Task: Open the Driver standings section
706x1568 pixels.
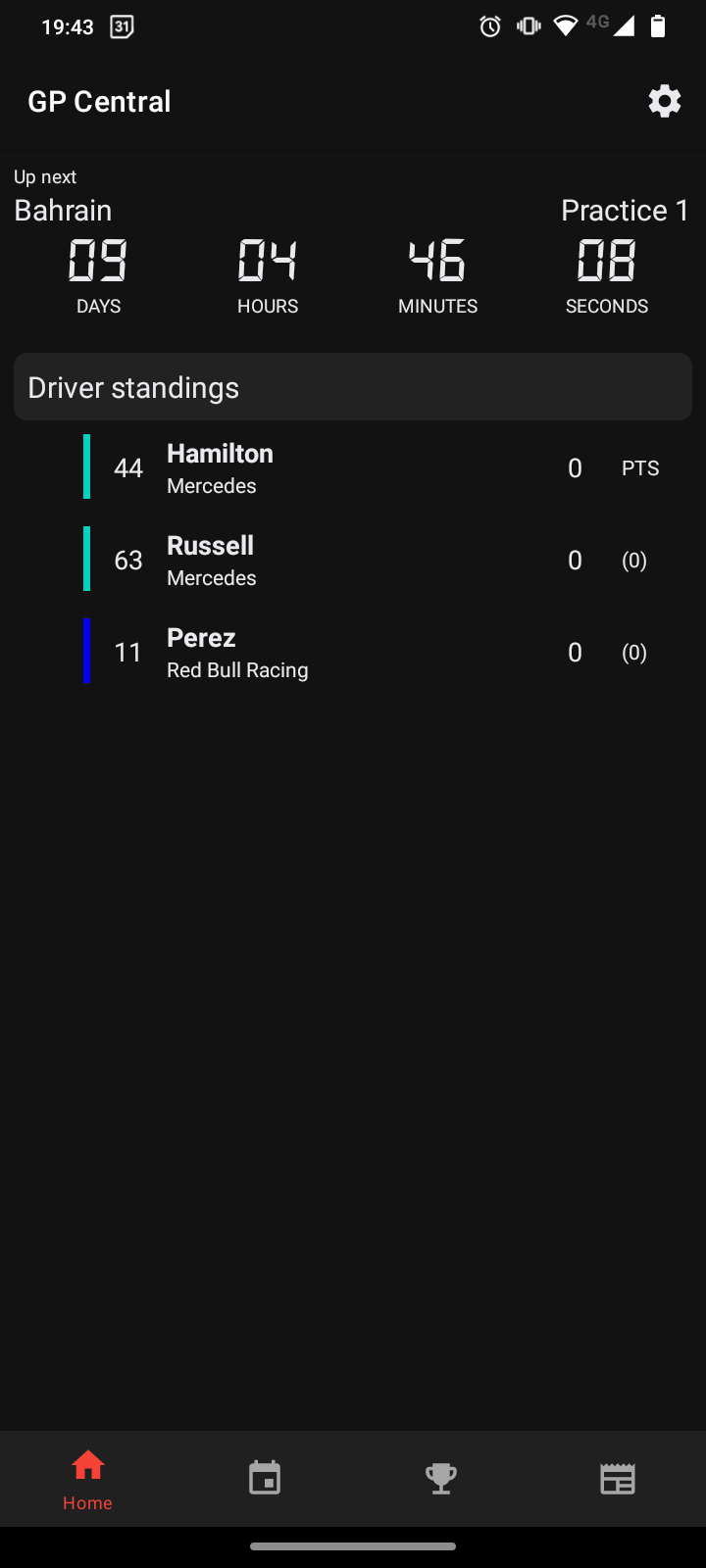Action: [x=353, y=387]
